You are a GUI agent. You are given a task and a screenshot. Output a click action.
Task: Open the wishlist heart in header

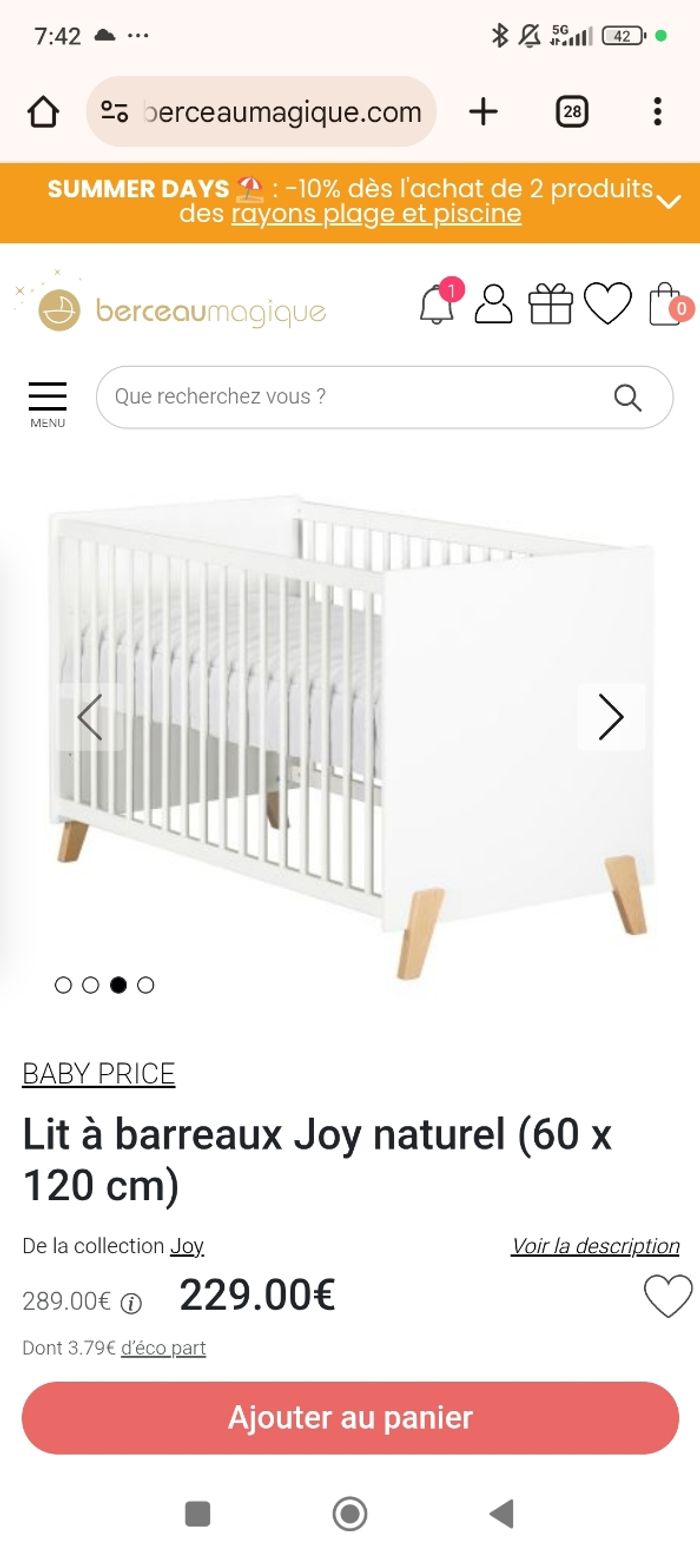click(607, 304)
